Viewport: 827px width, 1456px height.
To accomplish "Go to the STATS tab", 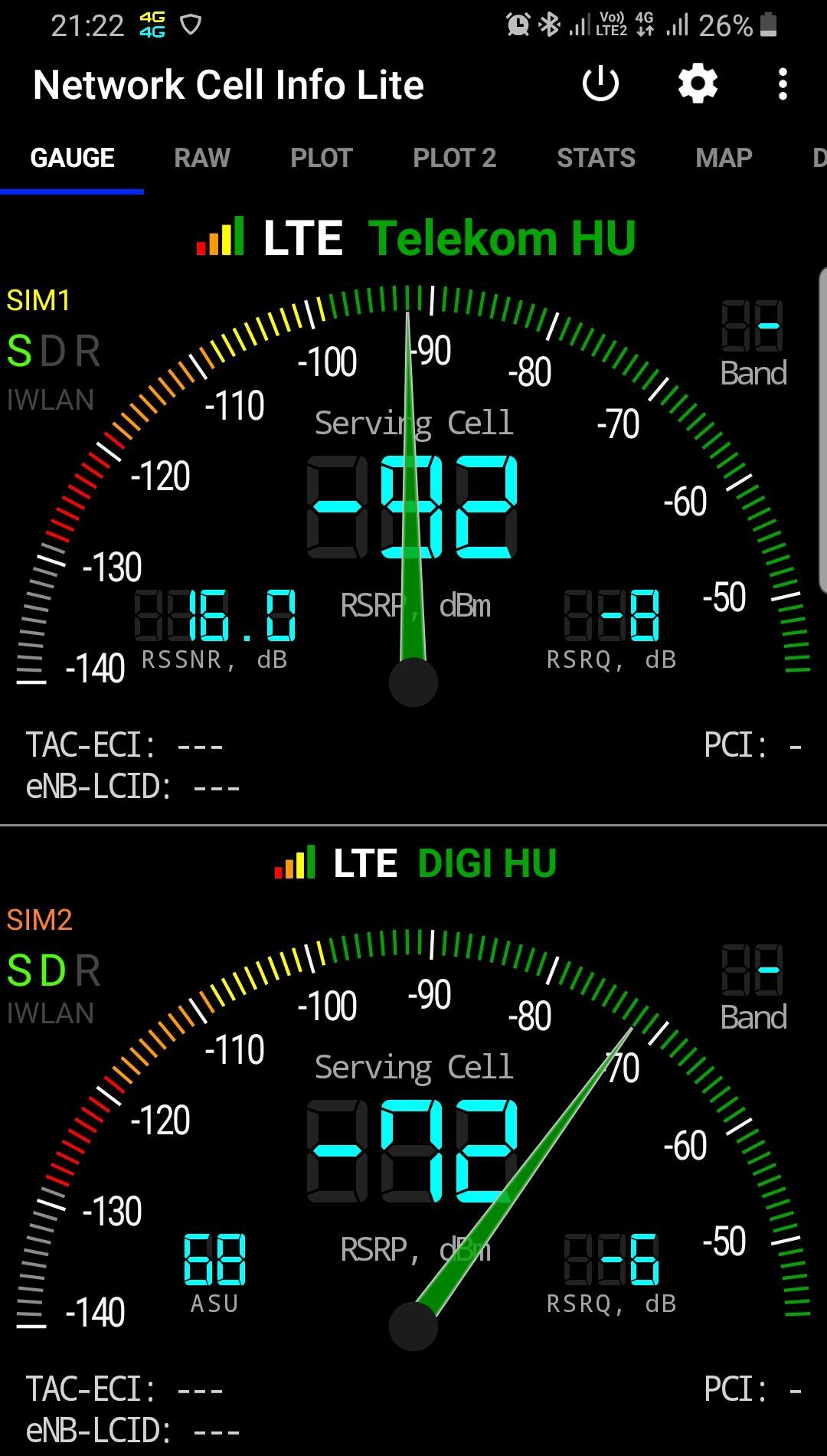I will click(x=596, y=158).
